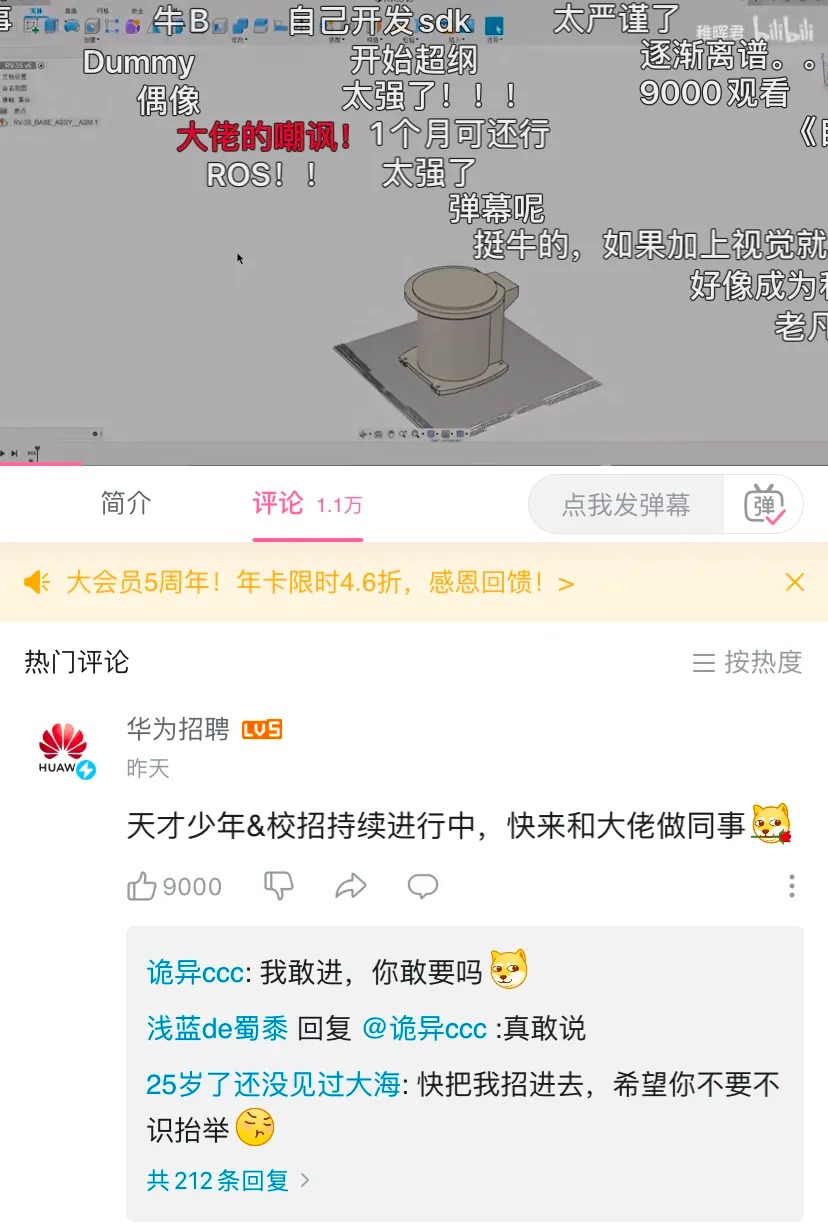Screen dimensions: 828x1231
Task: Open more options for 华为招聘's comment
Action: 791,886
